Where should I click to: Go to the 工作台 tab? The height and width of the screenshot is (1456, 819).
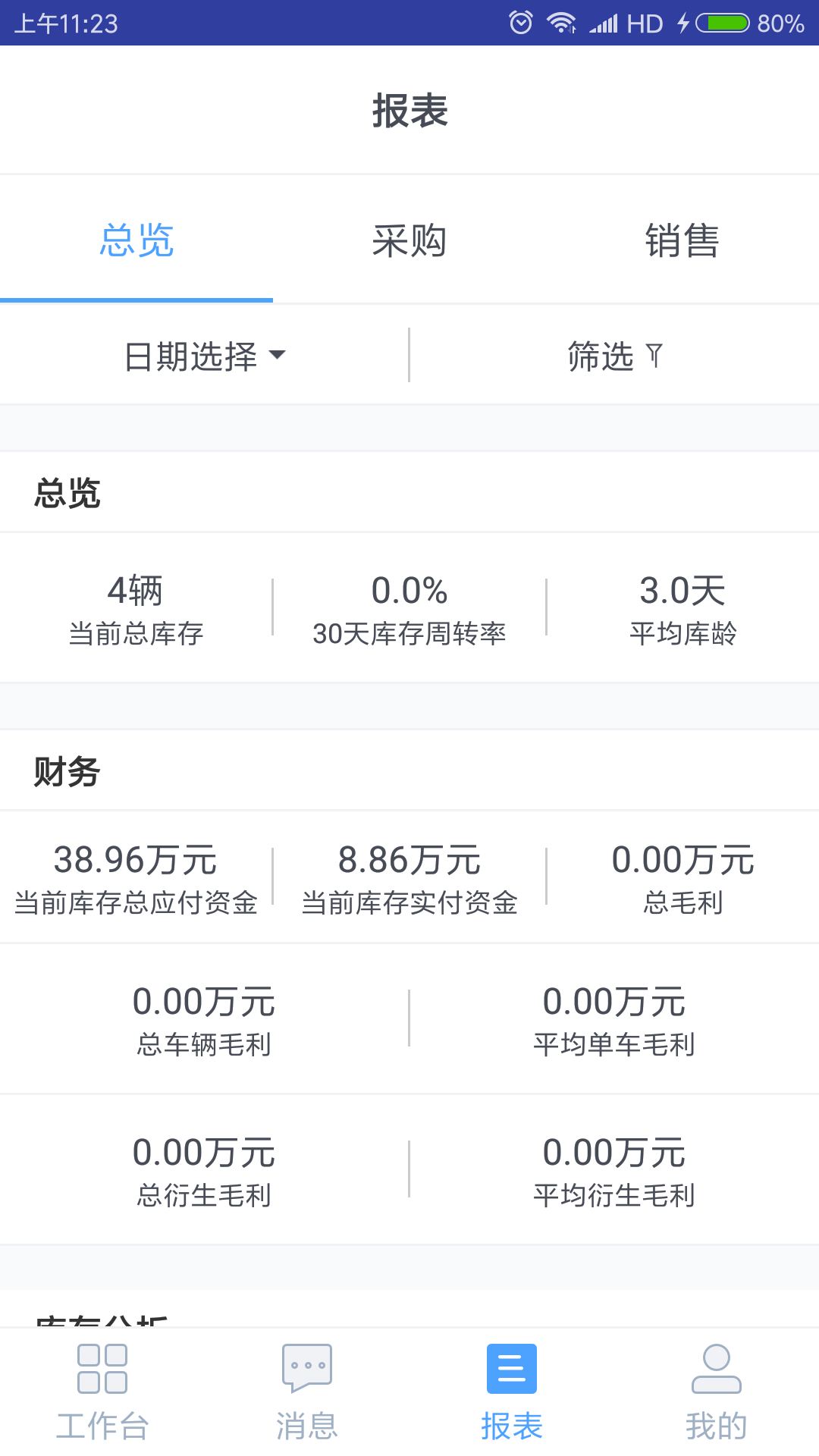pos(102,1392)
